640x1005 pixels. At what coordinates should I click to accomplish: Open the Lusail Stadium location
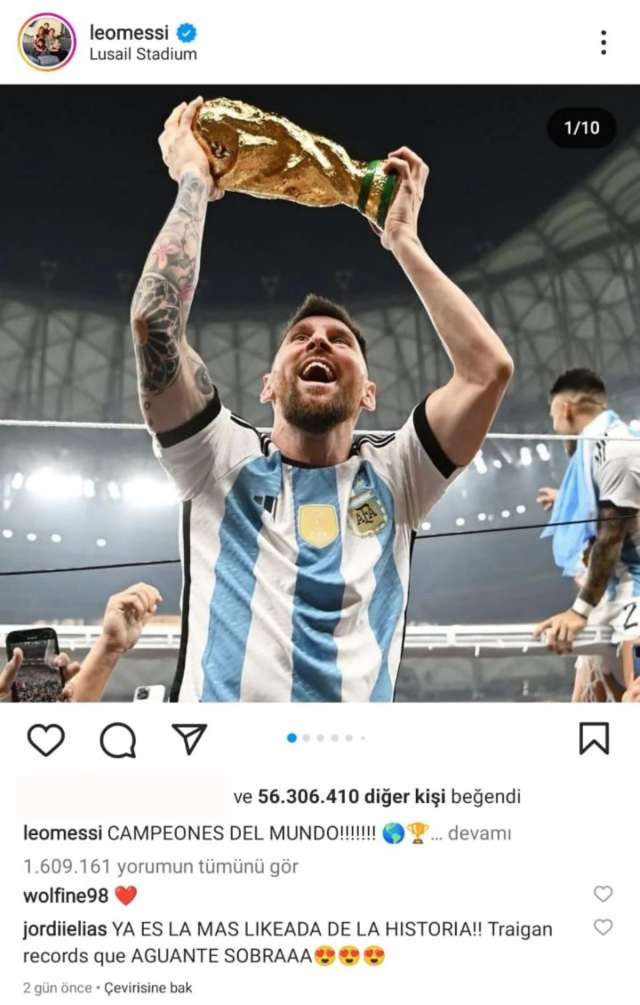(x=143, y=54)
